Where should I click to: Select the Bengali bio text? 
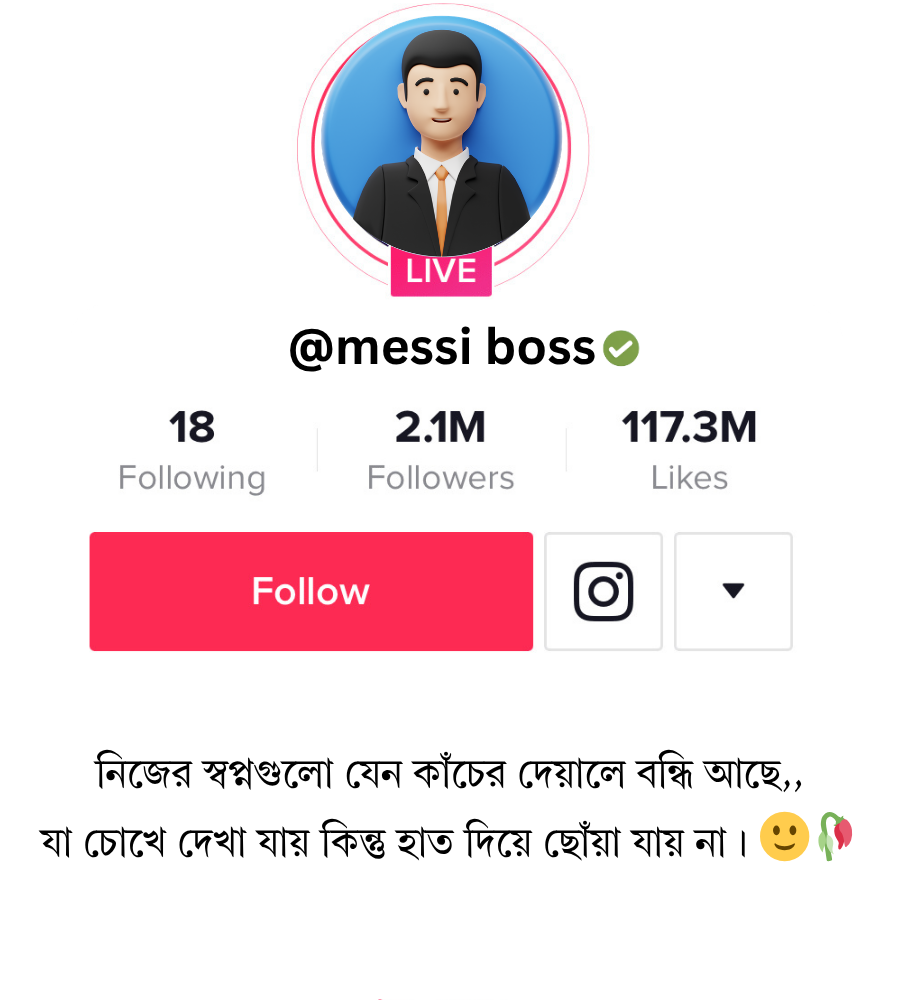coord(445,800)
